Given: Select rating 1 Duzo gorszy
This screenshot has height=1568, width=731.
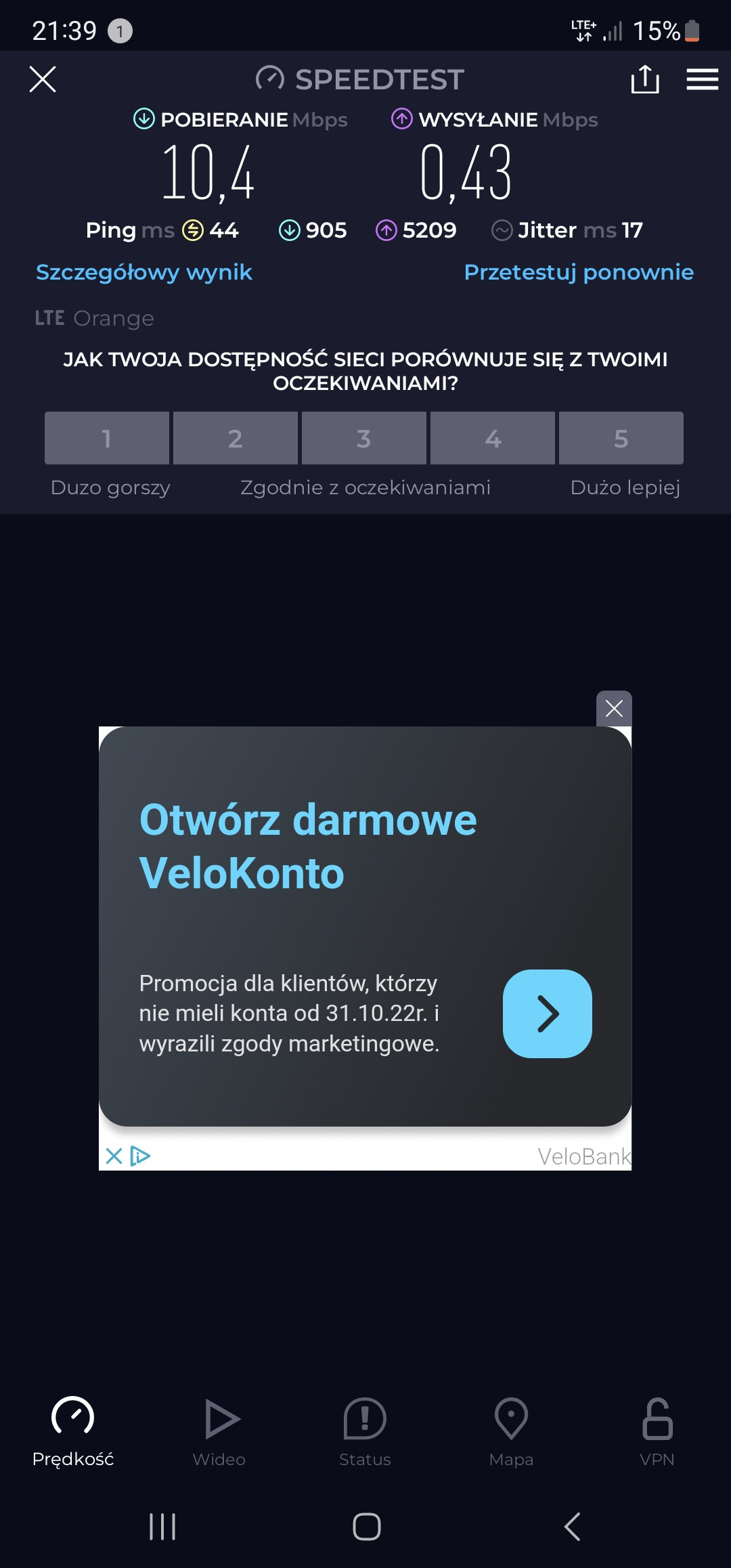Looking at the screenshot, I should click(106, 438).
